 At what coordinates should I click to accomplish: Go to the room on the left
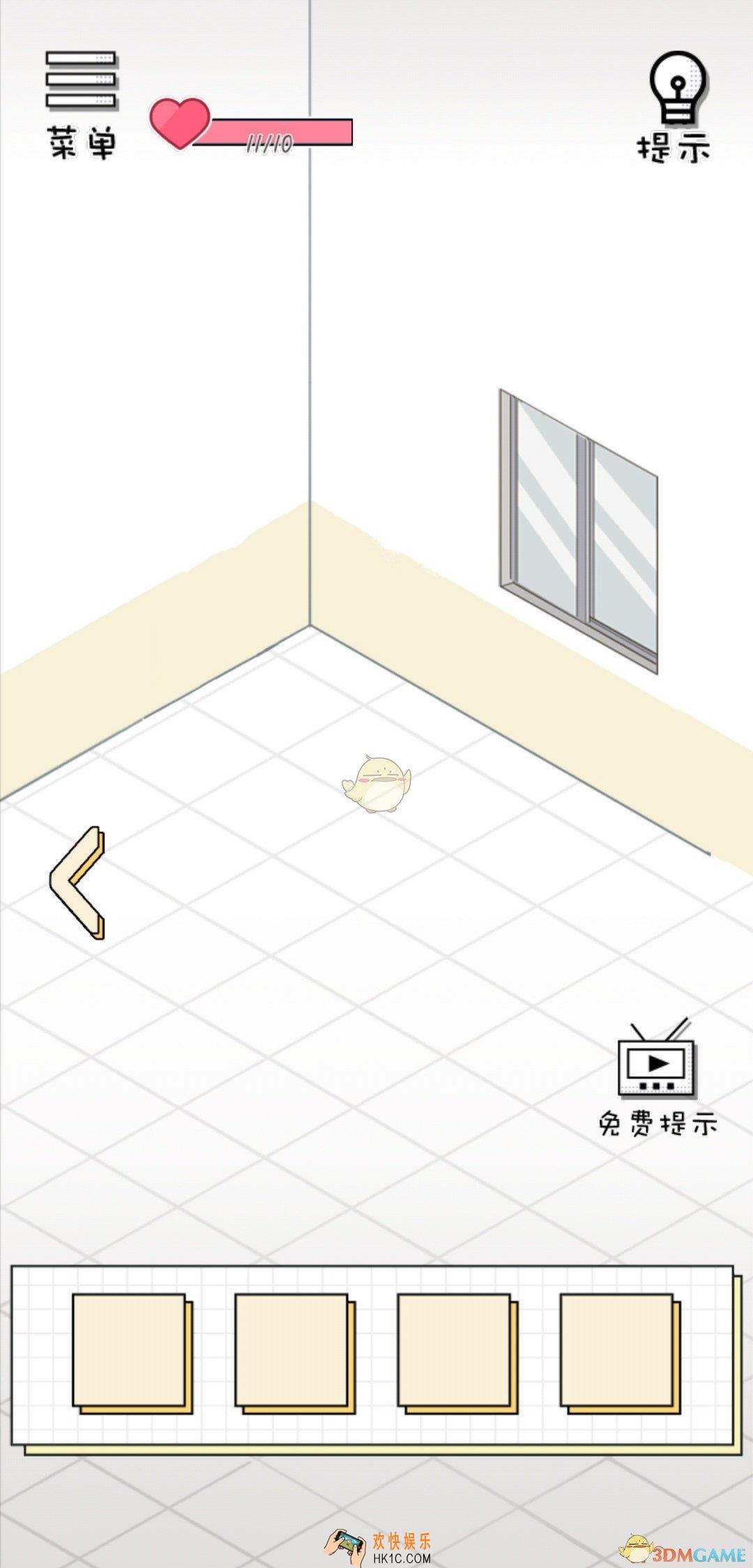[78, 883]
